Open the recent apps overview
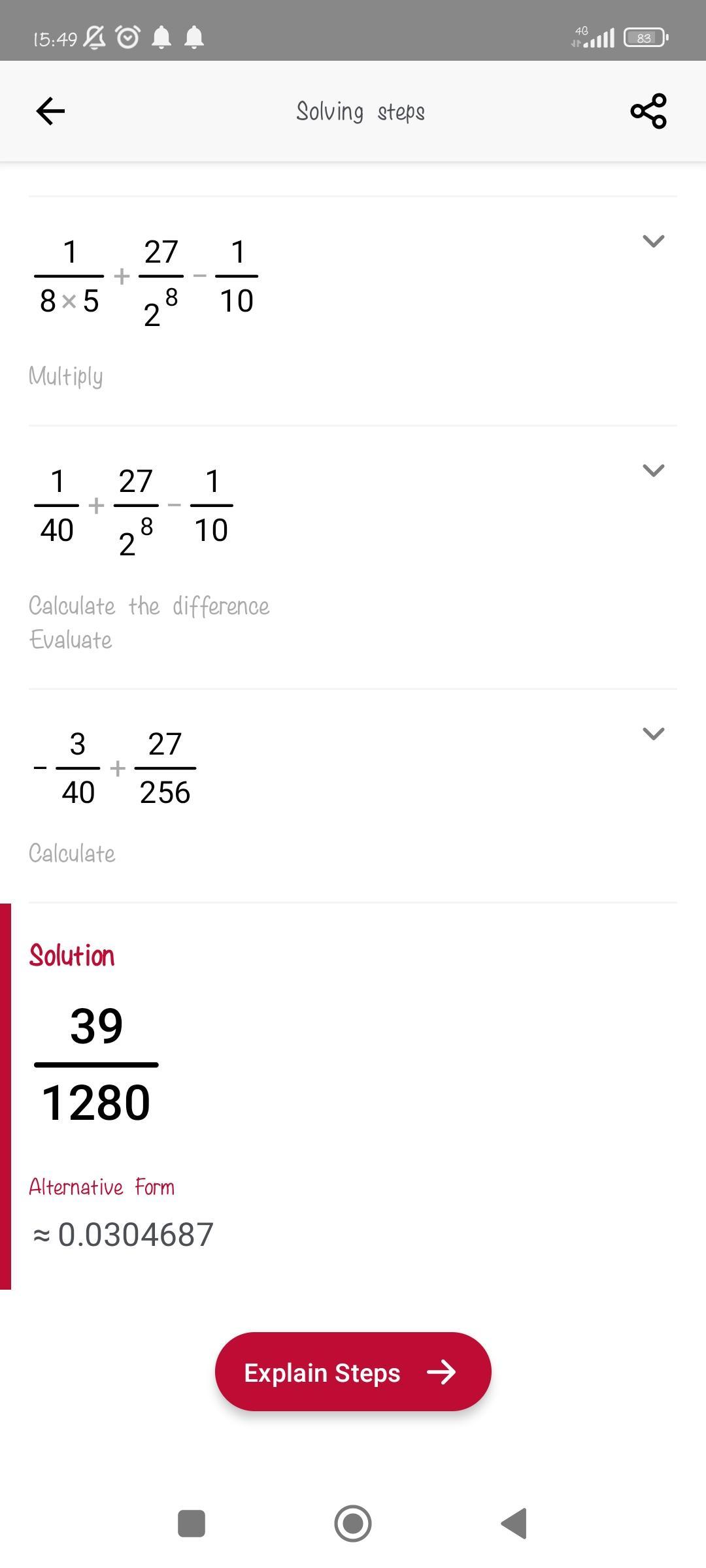 (192, 1524)
